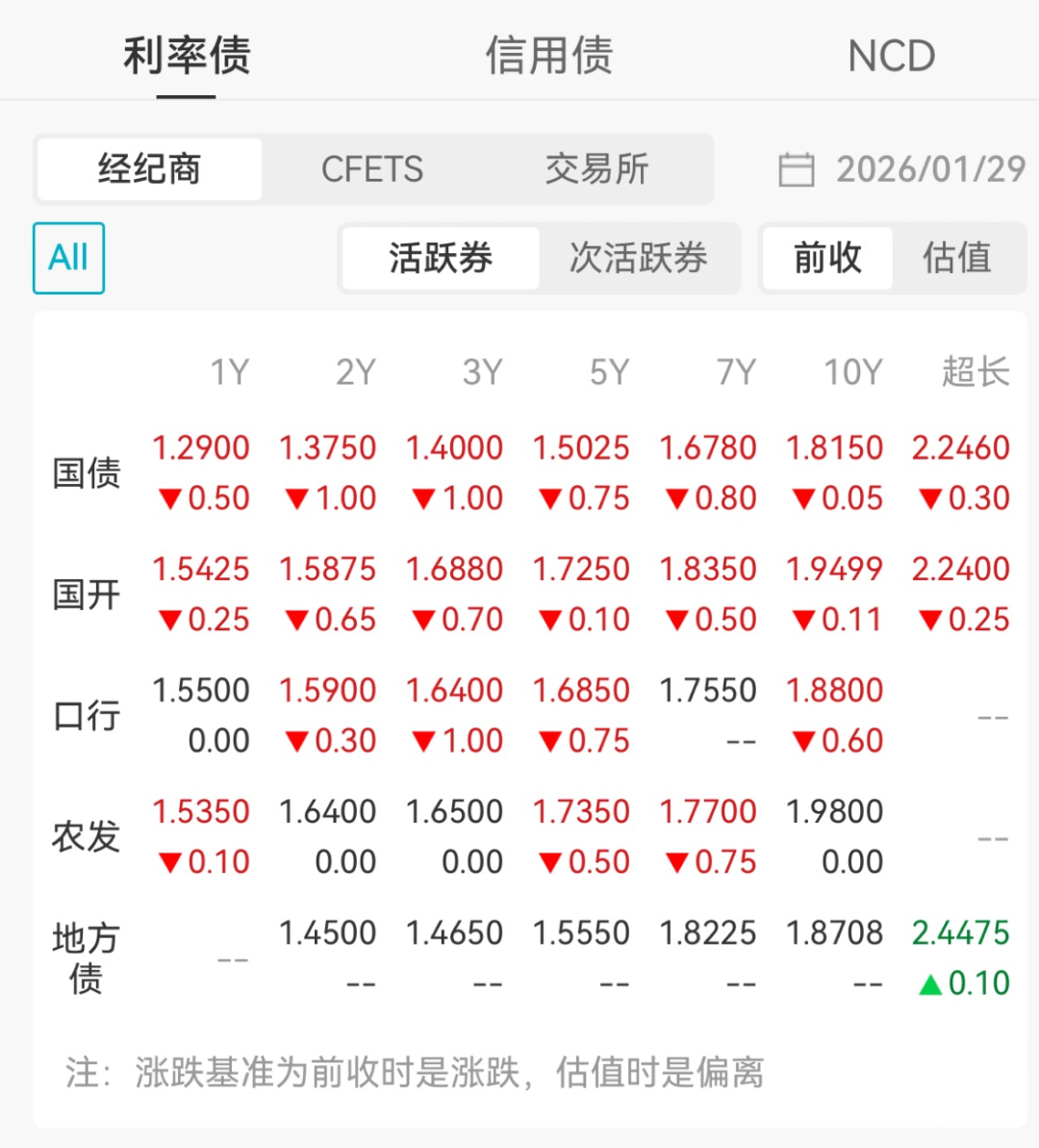1039x1148 pixels.
Task: Click the 国债 10Y yield 1.8150
Action: coord(836,447)
